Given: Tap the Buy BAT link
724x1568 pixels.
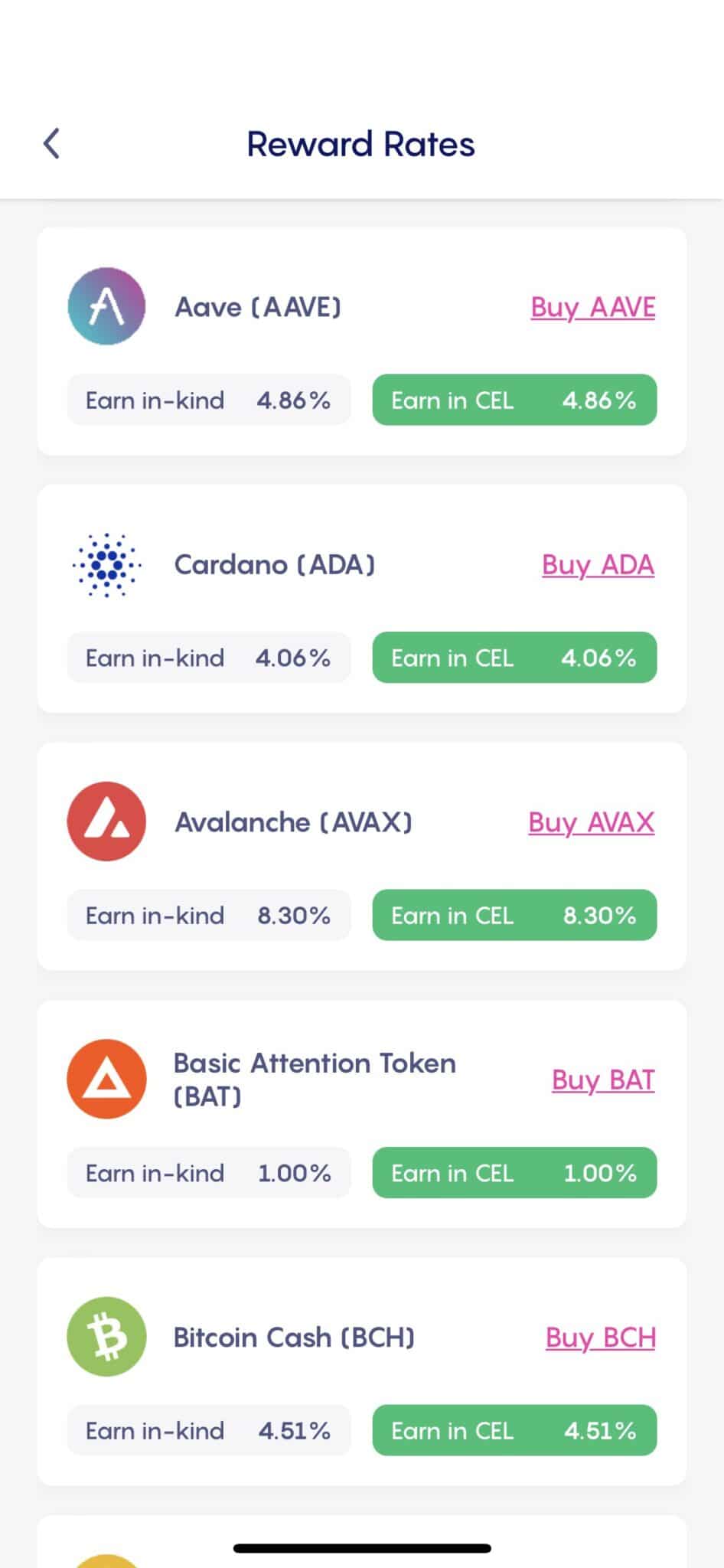Looking at the screenshot, I should pyautogui.click(x=603, y=1080).
